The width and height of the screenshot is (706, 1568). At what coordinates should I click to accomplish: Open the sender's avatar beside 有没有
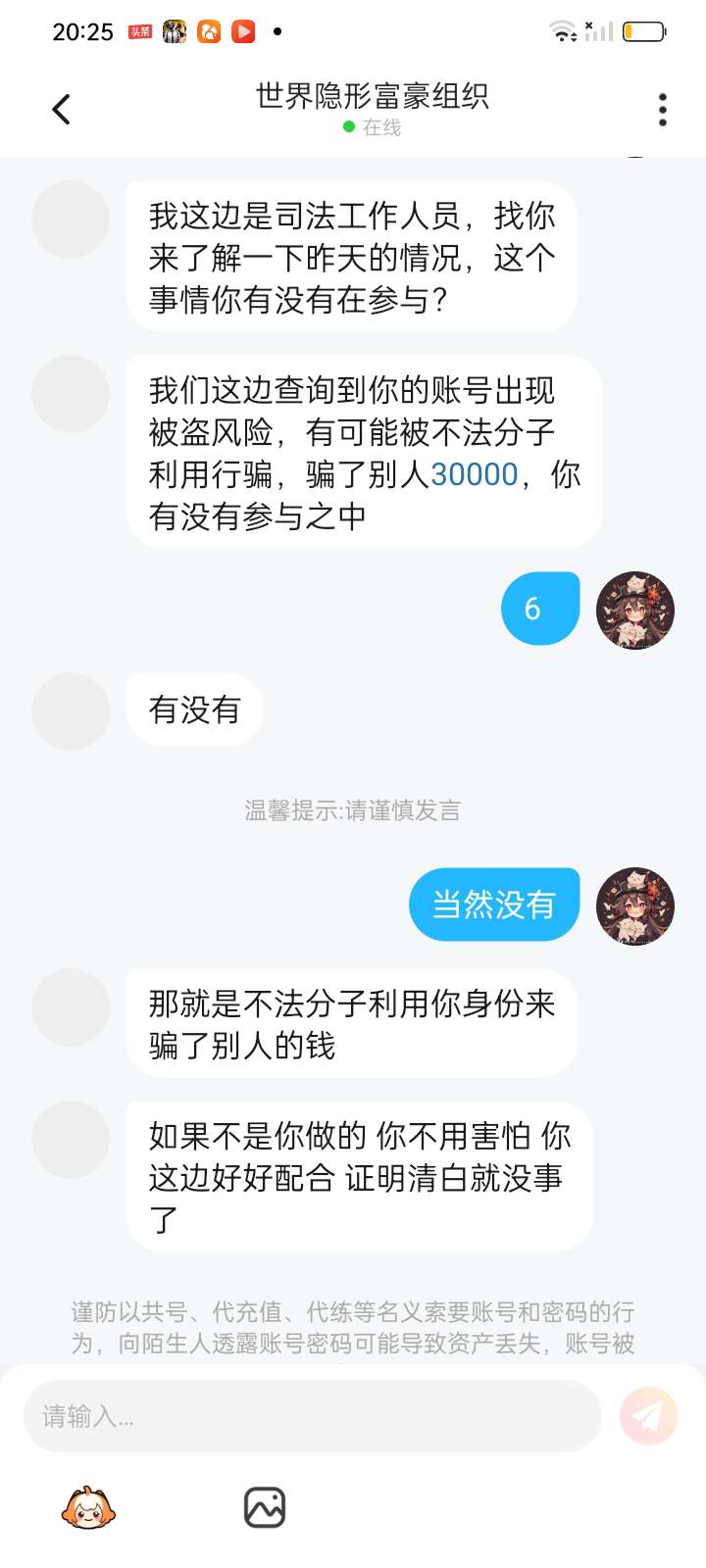[x=71, y=711]
